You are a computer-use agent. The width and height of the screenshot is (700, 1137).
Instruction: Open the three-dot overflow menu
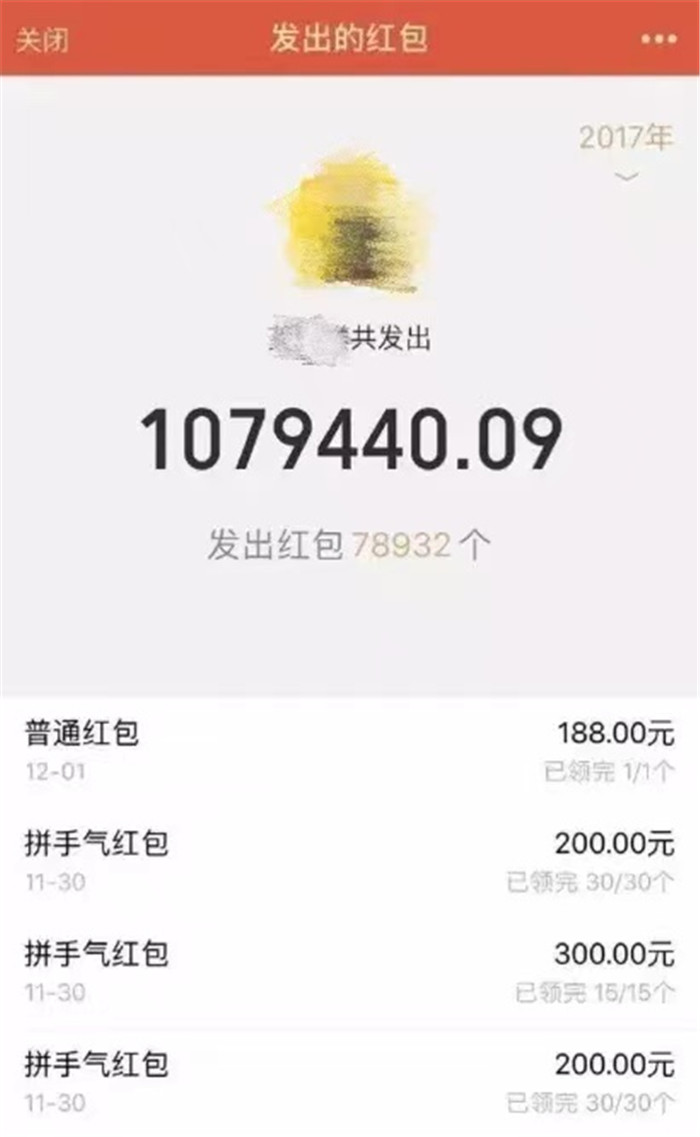pos(657,40)
